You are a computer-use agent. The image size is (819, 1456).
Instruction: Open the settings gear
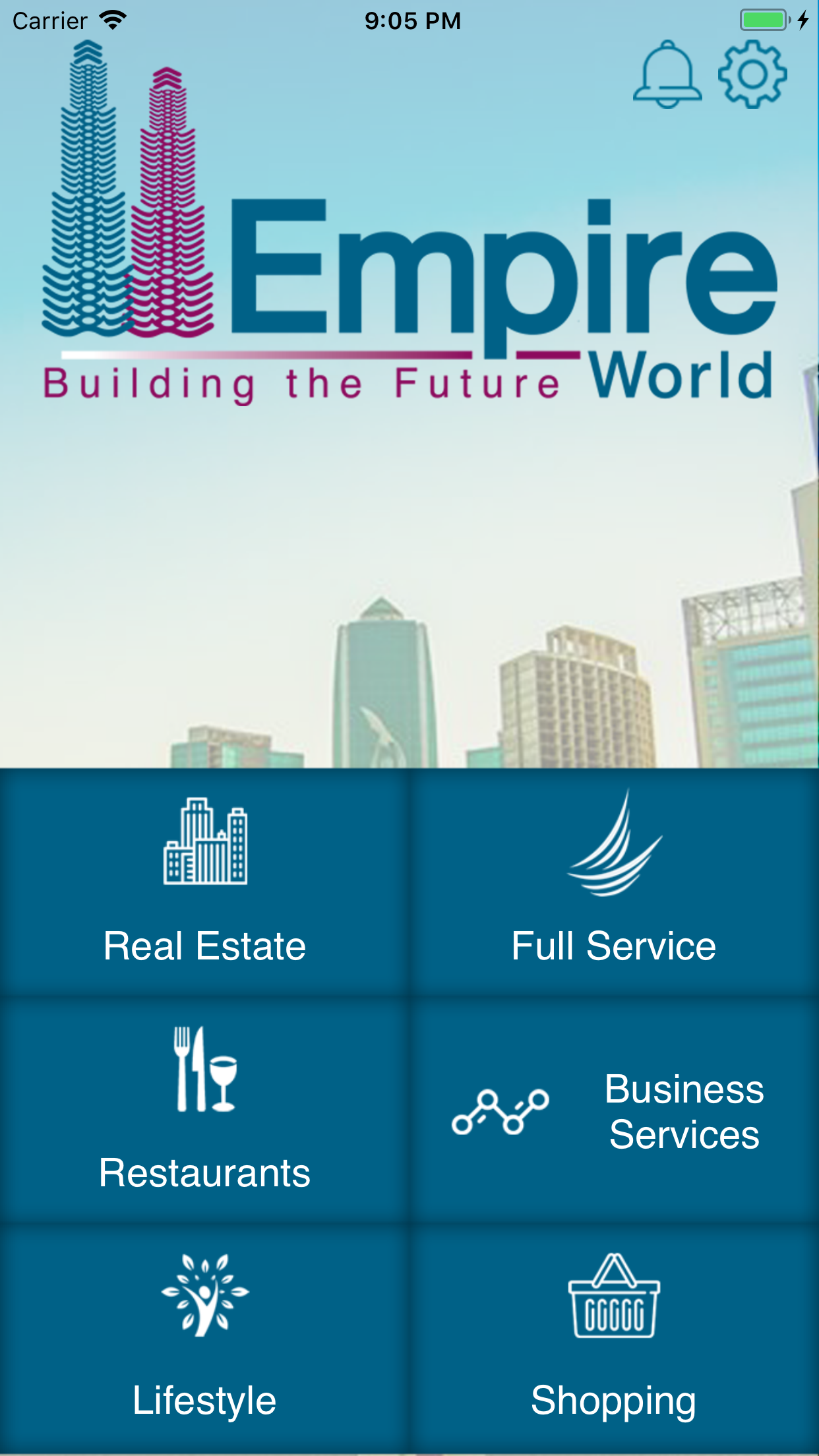click(752, 75)
